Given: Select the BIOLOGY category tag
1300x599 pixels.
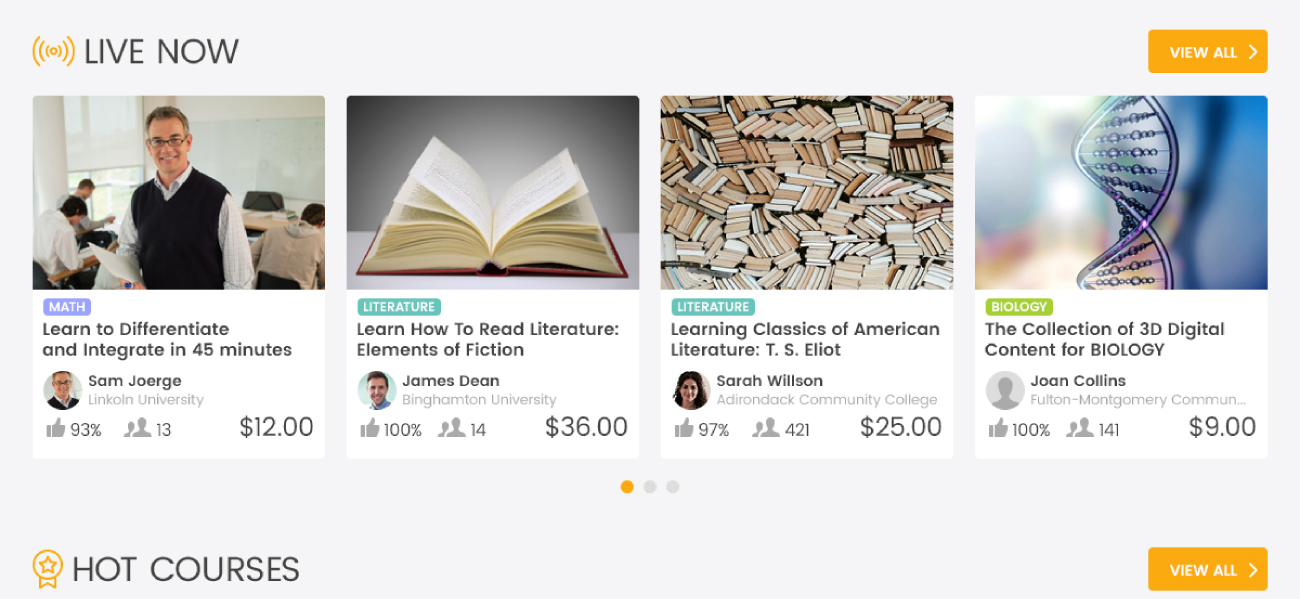Looking at the screenshot, I should 1019,307.
